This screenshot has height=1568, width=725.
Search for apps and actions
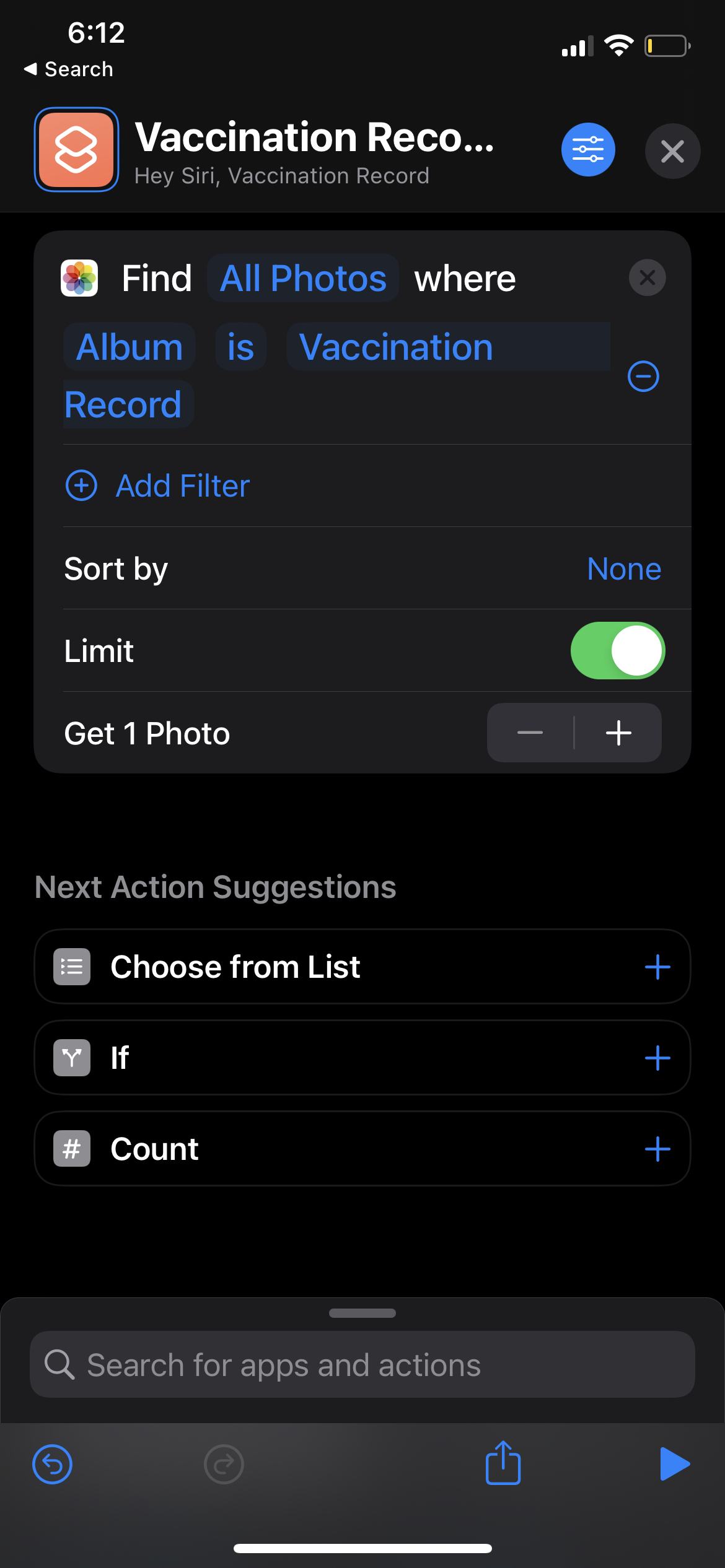(x=362, y=1365)
